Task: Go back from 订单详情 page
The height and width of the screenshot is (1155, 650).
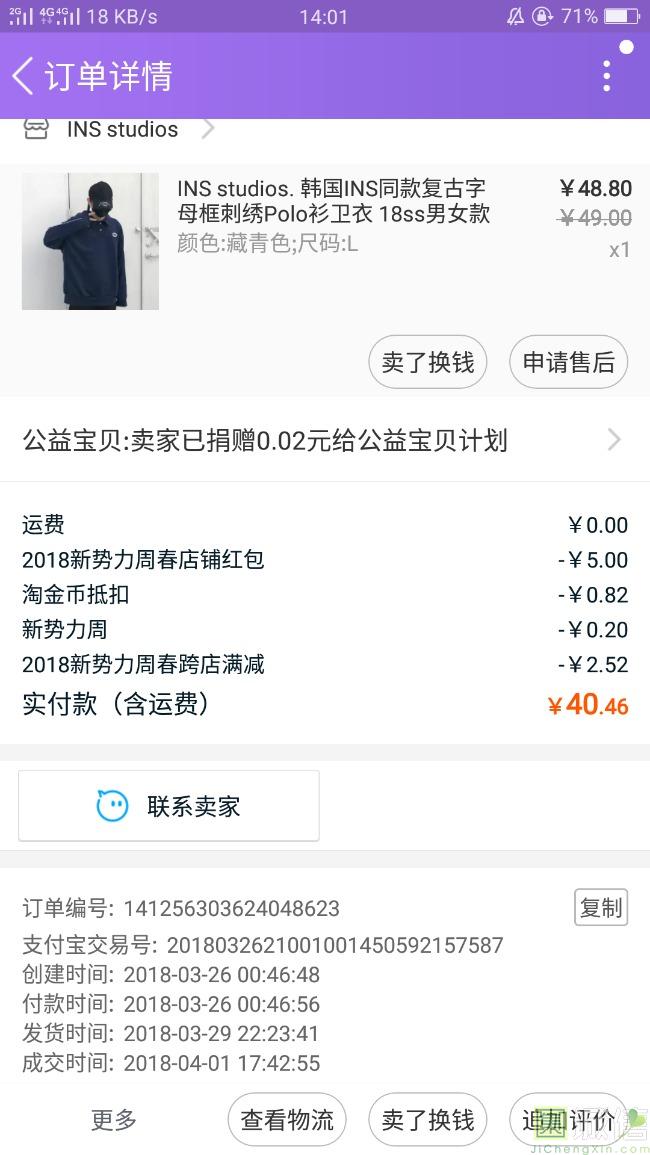Action: pyautogui.click(x=24, y=76)
